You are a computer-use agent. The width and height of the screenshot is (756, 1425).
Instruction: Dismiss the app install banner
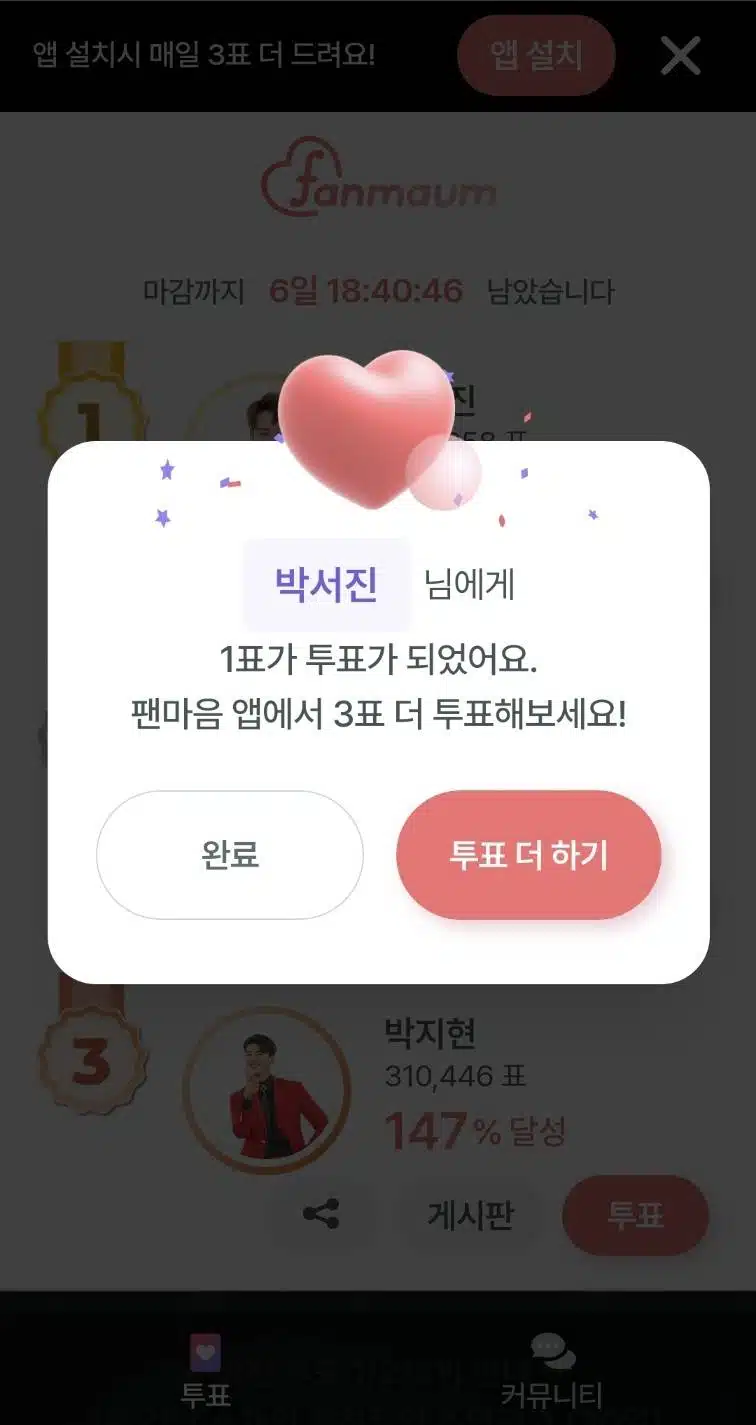[x=681, y=56]
